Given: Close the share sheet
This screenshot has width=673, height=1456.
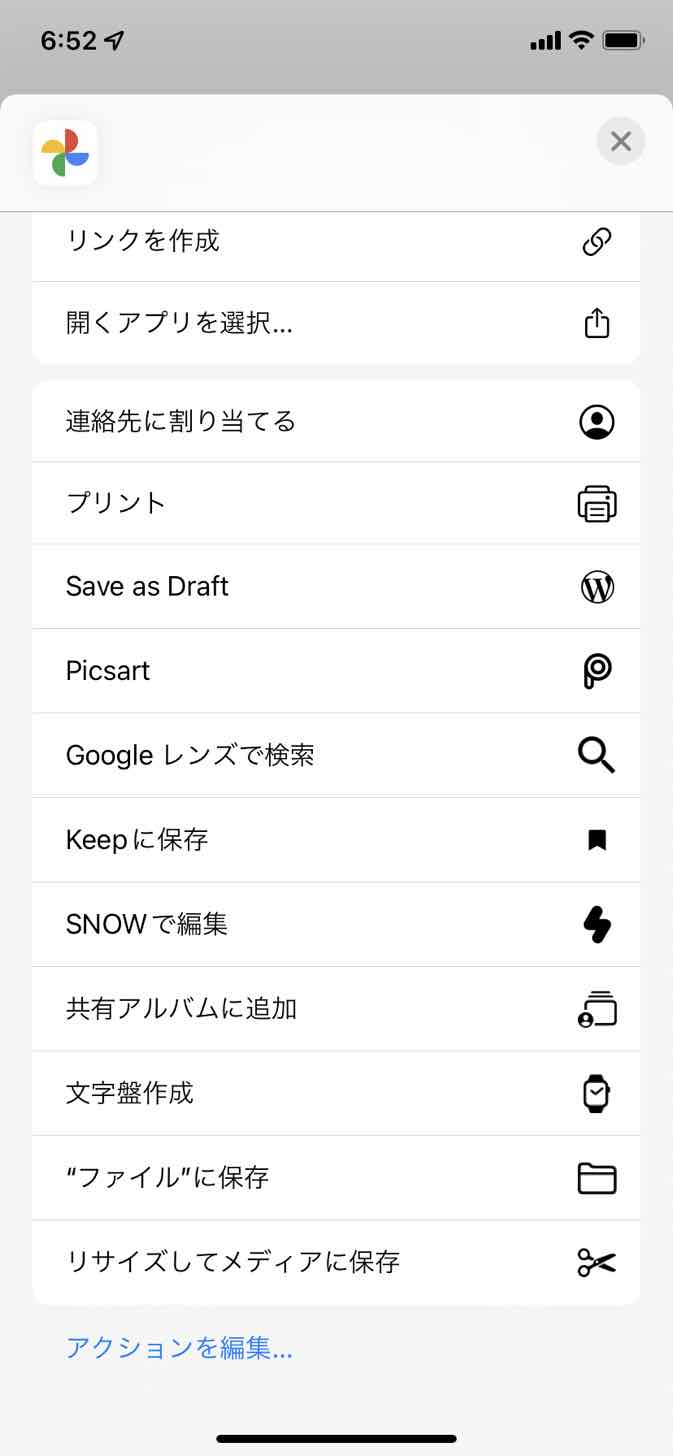Looking at the screenshot, I should point(621,141).
